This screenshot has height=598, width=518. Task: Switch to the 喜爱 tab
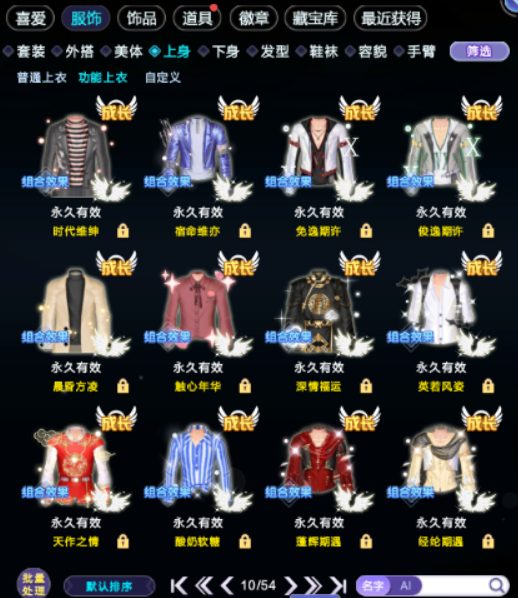(x=31, y=18)
